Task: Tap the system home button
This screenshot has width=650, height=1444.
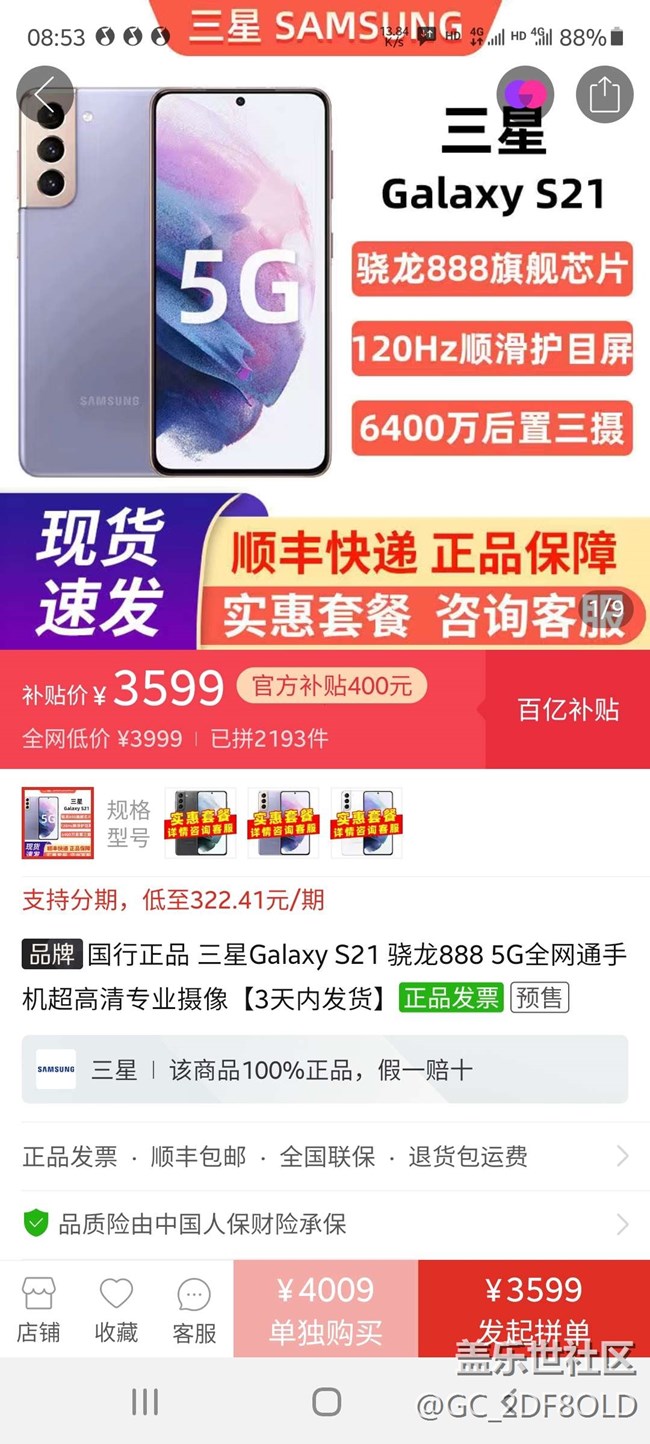Action: coord(326,1402)
